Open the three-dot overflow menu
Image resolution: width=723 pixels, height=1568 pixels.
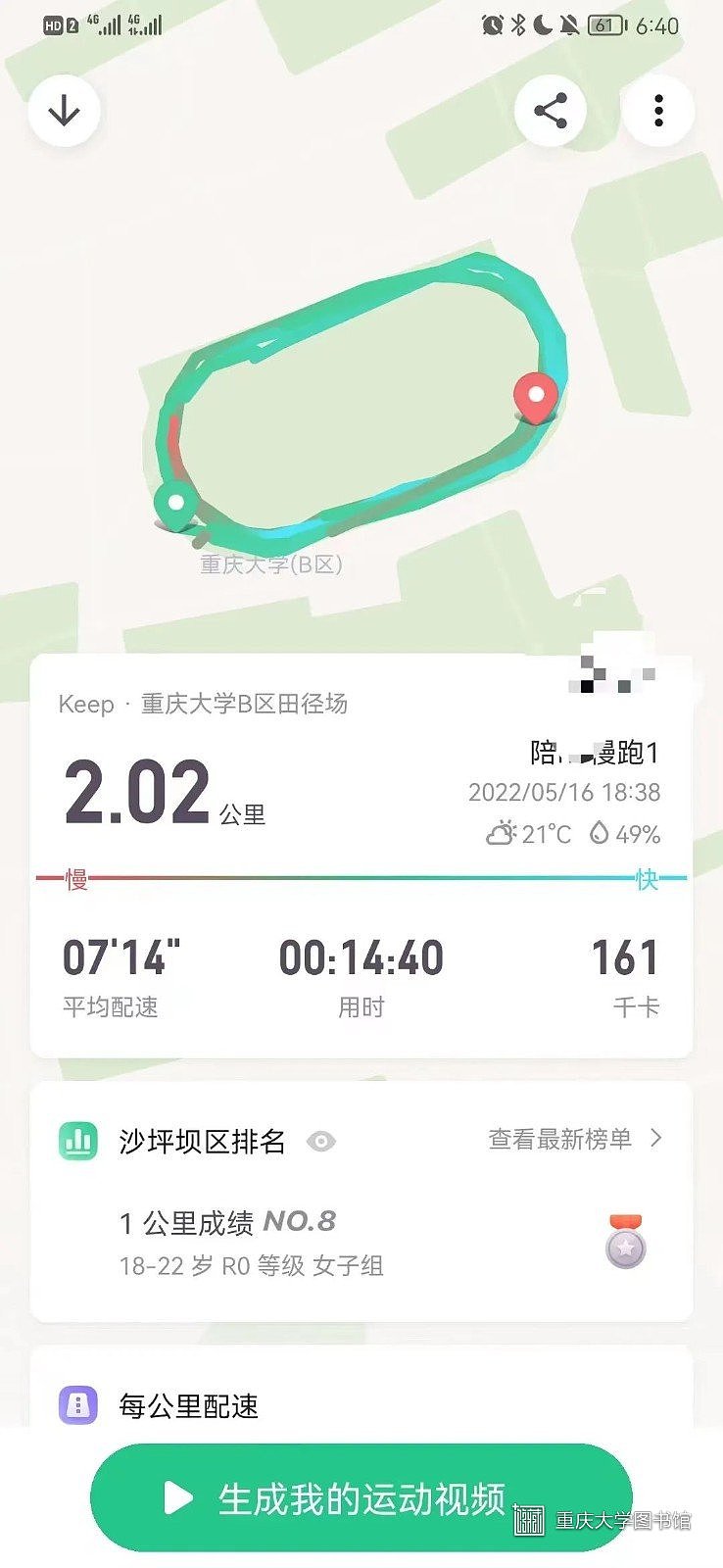[658, 111]
